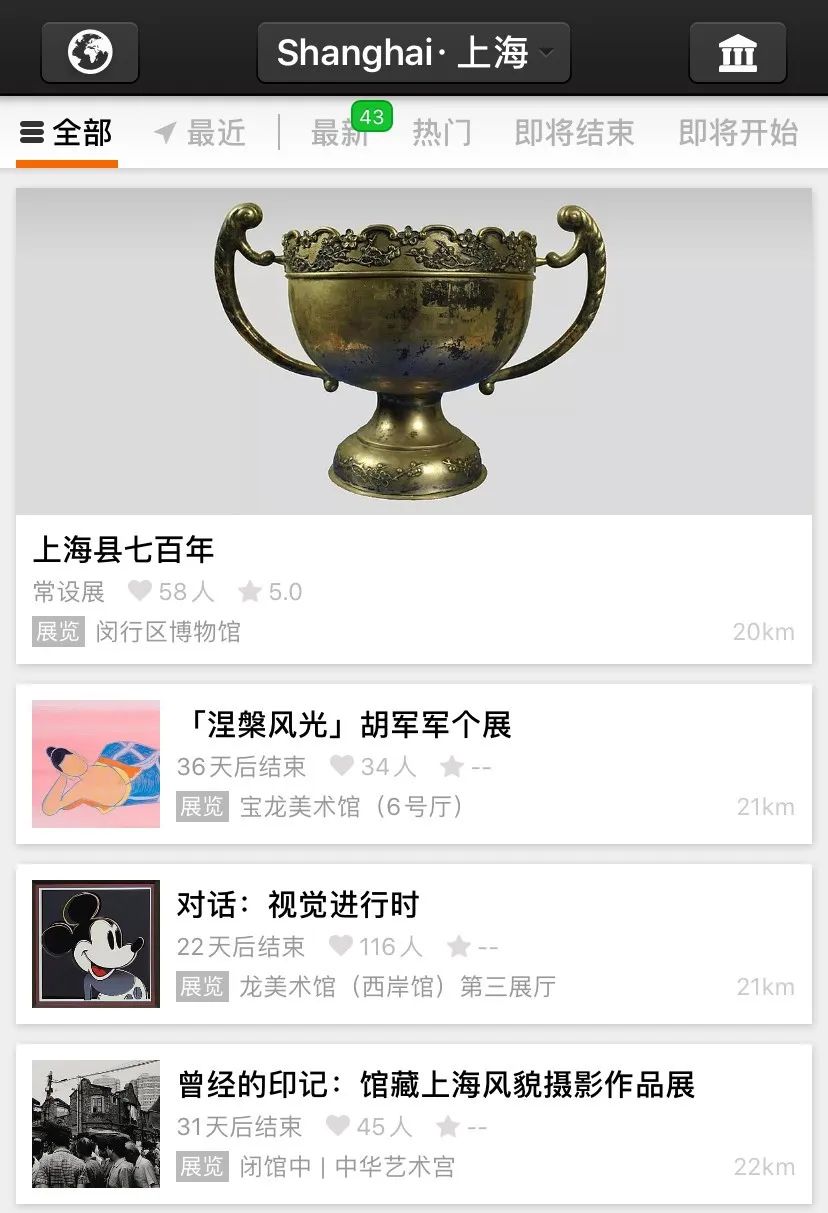Tap the green 43 notification badge
This screenshot has height=1213, width=828.
click(372, 117)
